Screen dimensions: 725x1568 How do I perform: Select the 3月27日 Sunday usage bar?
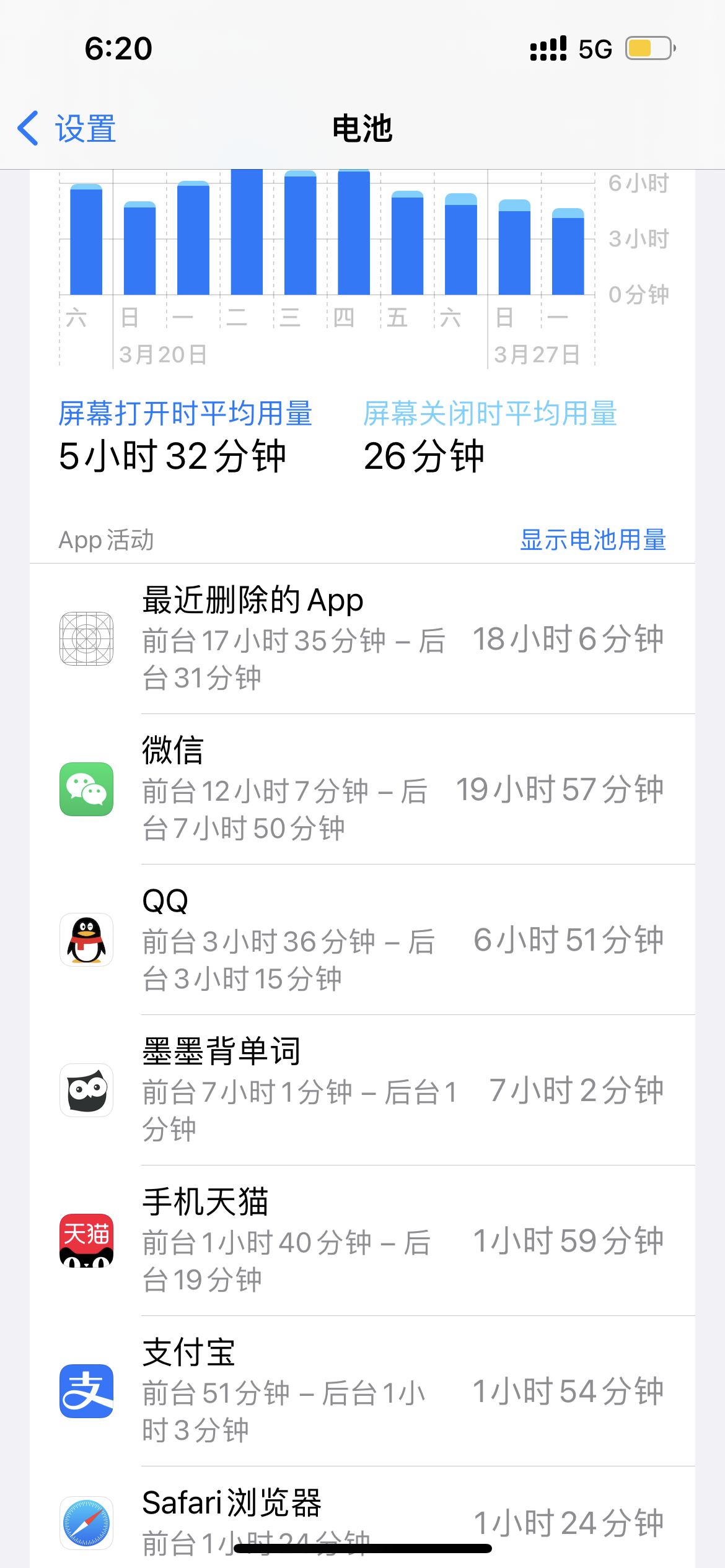(x=514, y=248)
